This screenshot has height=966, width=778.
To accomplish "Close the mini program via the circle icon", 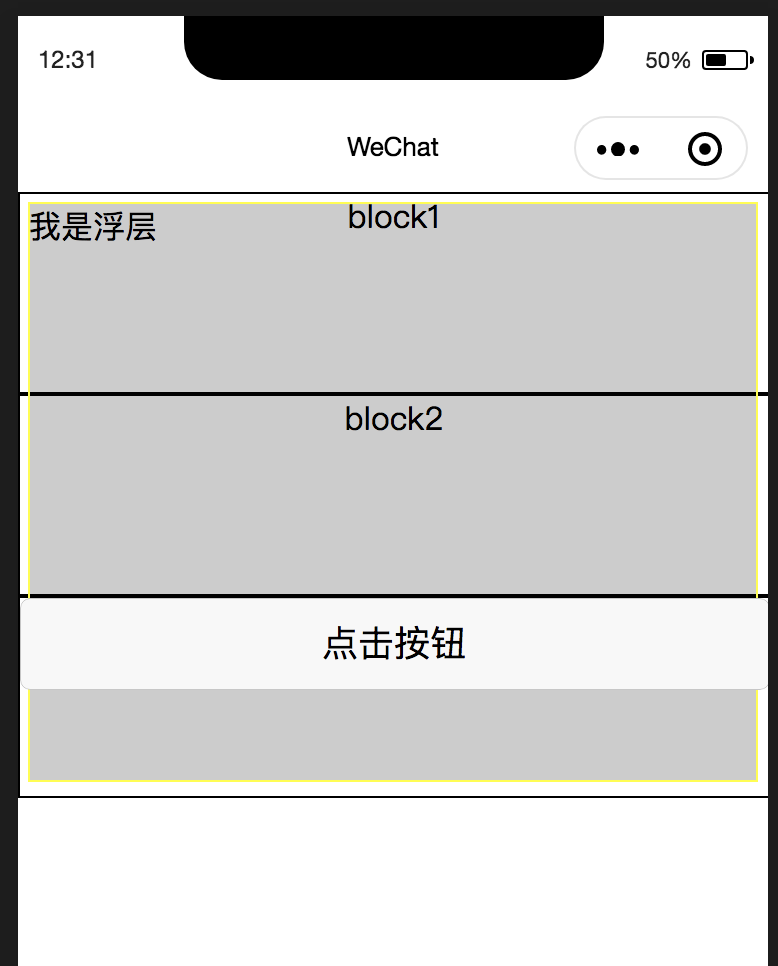I will pos(705,150).
